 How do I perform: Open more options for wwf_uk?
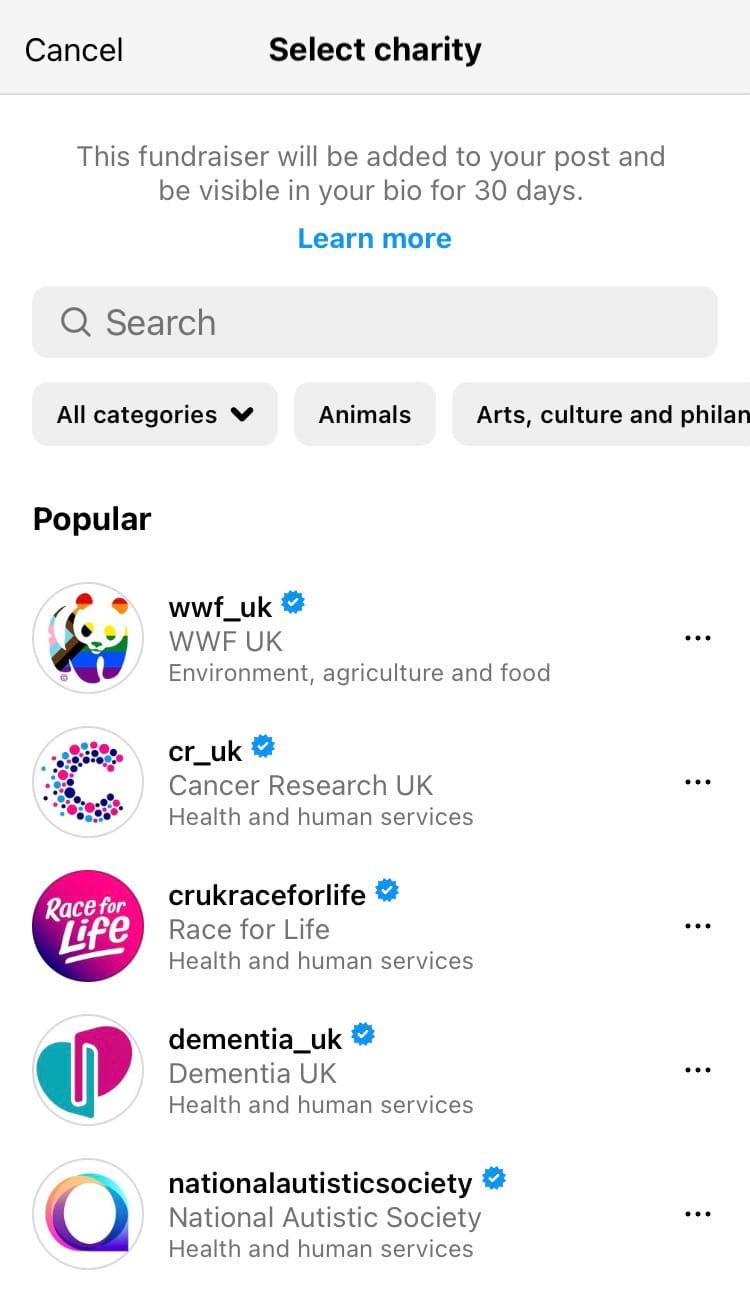coord(697,638)
